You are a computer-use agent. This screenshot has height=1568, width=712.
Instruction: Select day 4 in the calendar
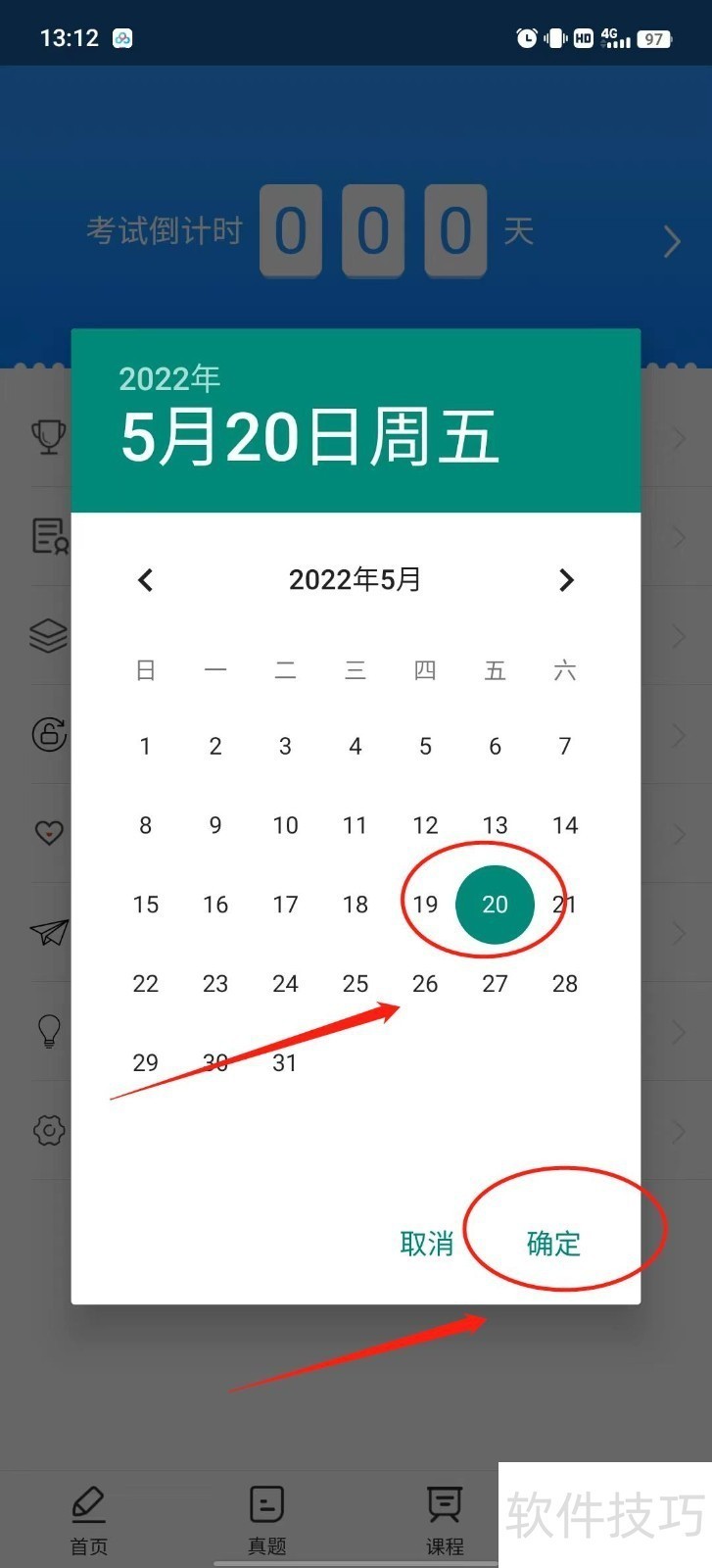pyautogui.click(x=356, y=746)
